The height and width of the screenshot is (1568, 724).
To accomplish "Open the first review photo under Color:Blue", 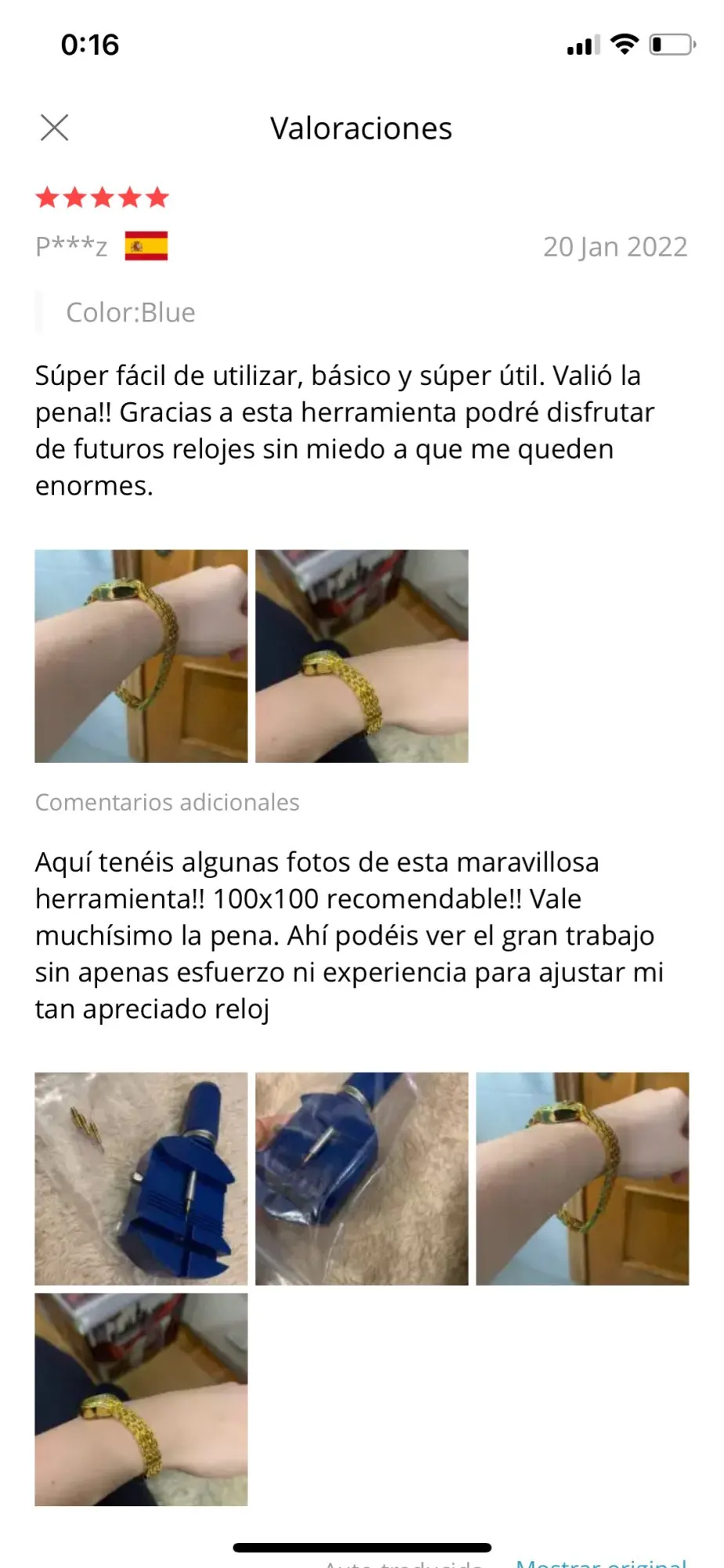I will [x=141, y=656].
